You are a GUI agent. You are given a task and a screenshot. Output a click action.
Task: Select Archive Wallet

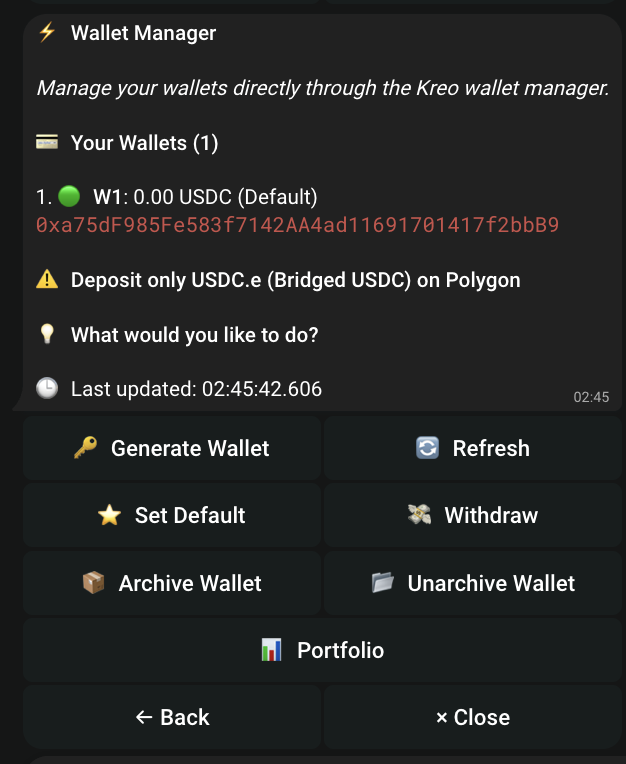point(172,583)
